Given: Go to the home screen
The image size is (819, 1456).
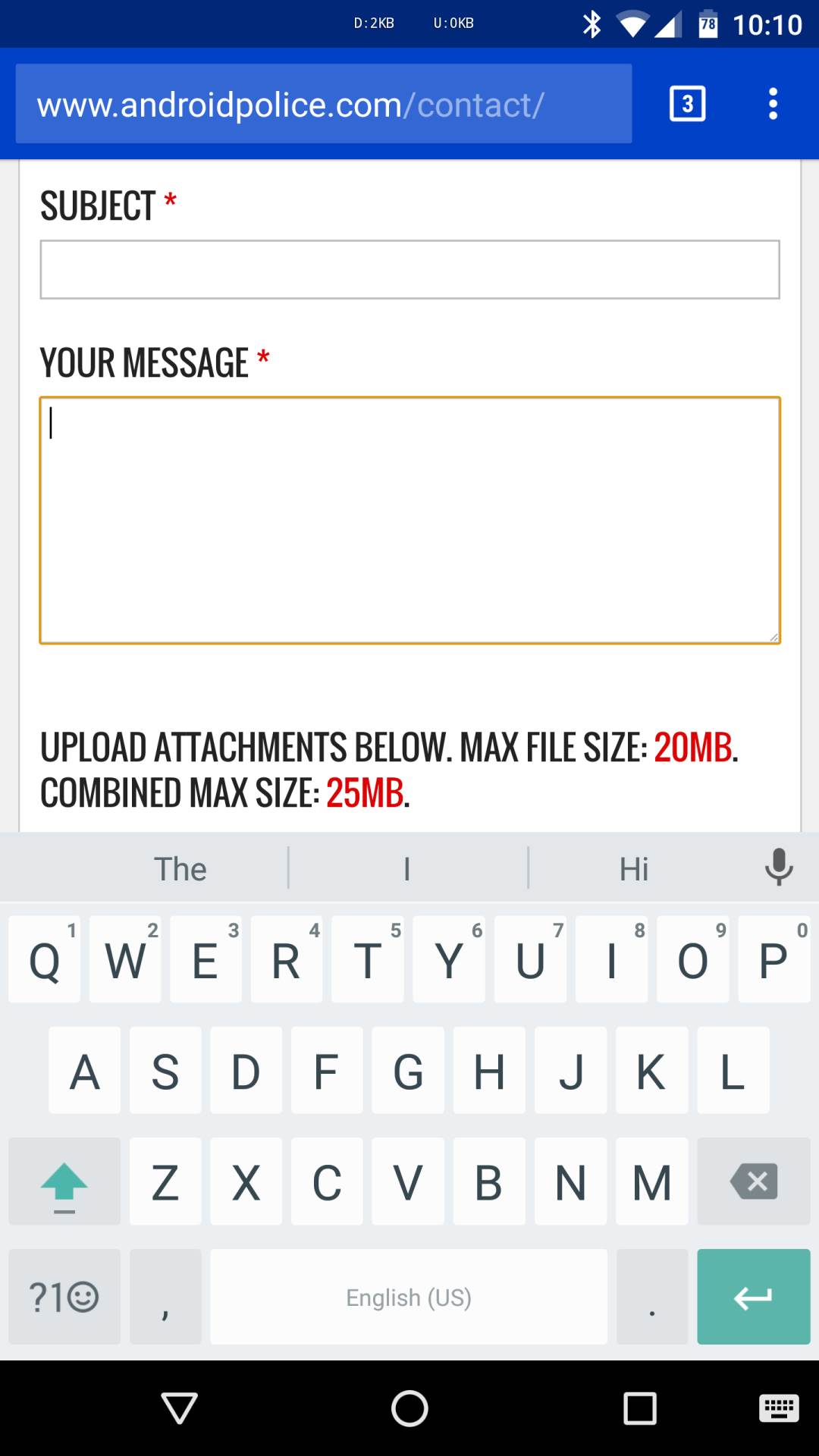Looking at the screenshot, I should coord(409,1408).
